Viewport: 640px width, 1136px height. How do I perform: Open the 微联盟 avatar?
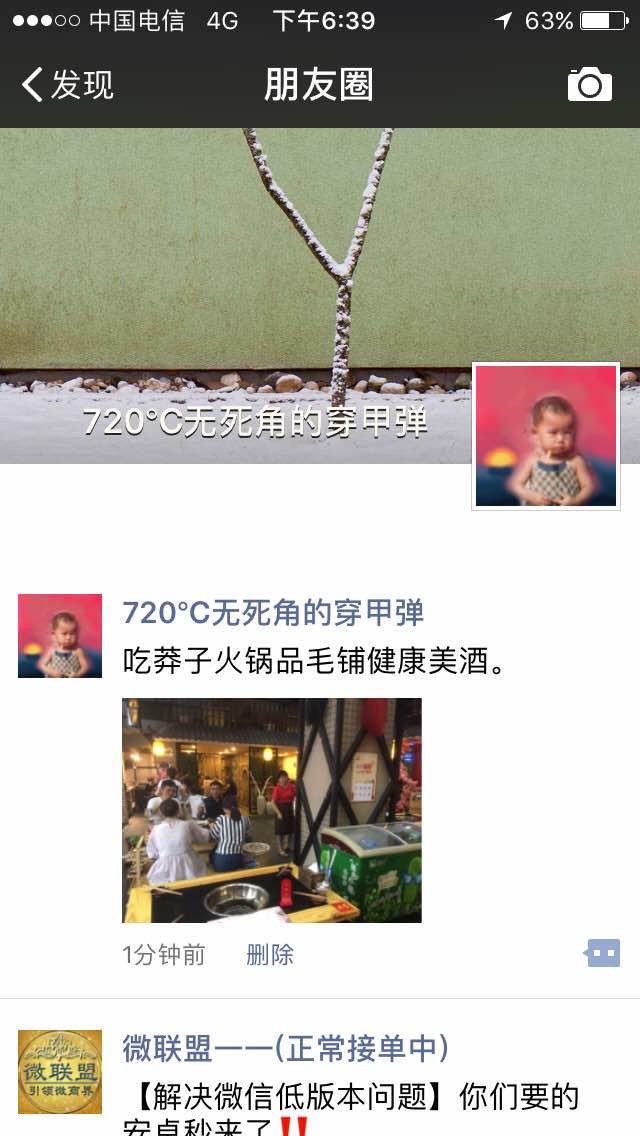(60, 1071)
